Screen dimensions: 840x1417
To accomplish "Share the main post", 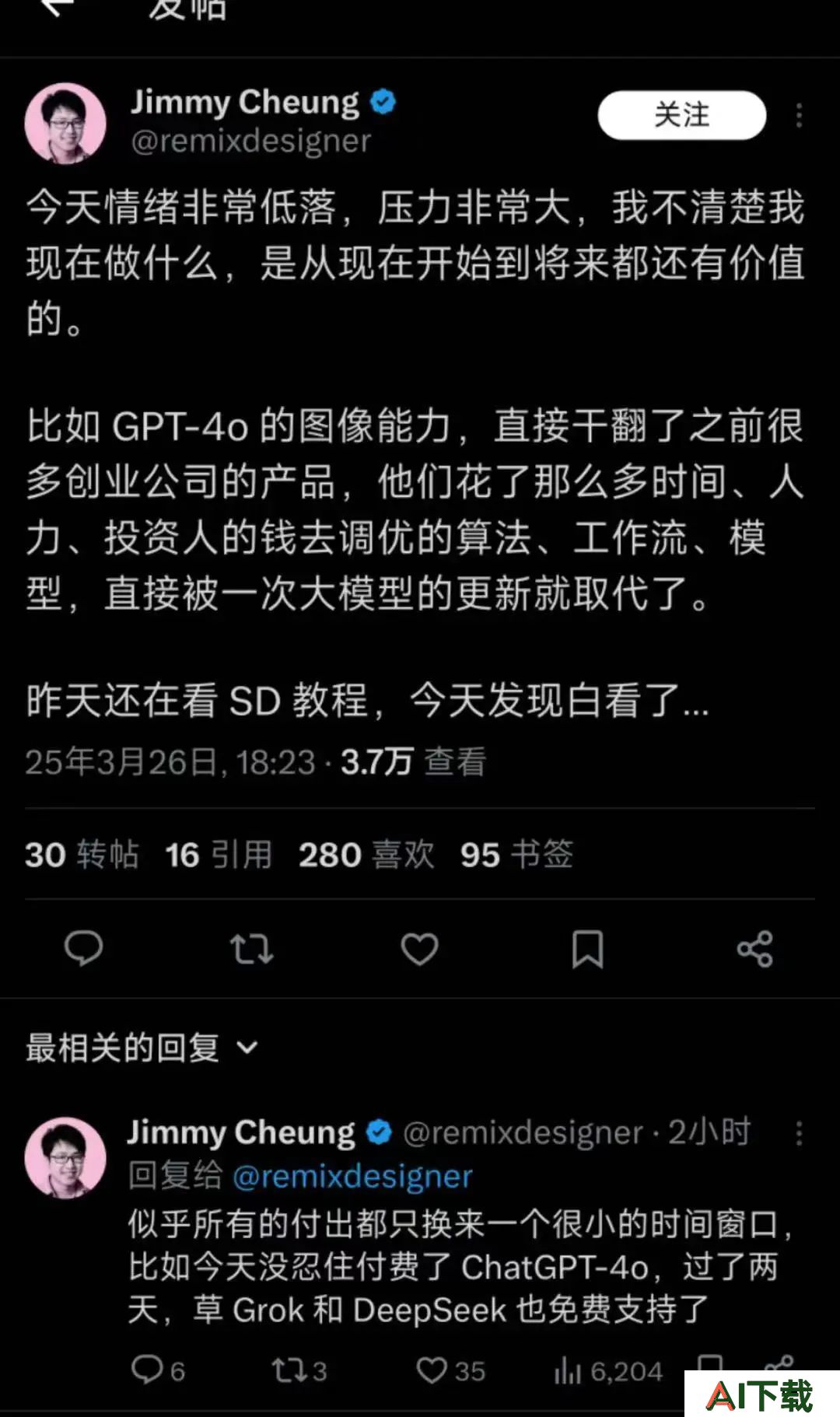I will [x=754, y=949].
